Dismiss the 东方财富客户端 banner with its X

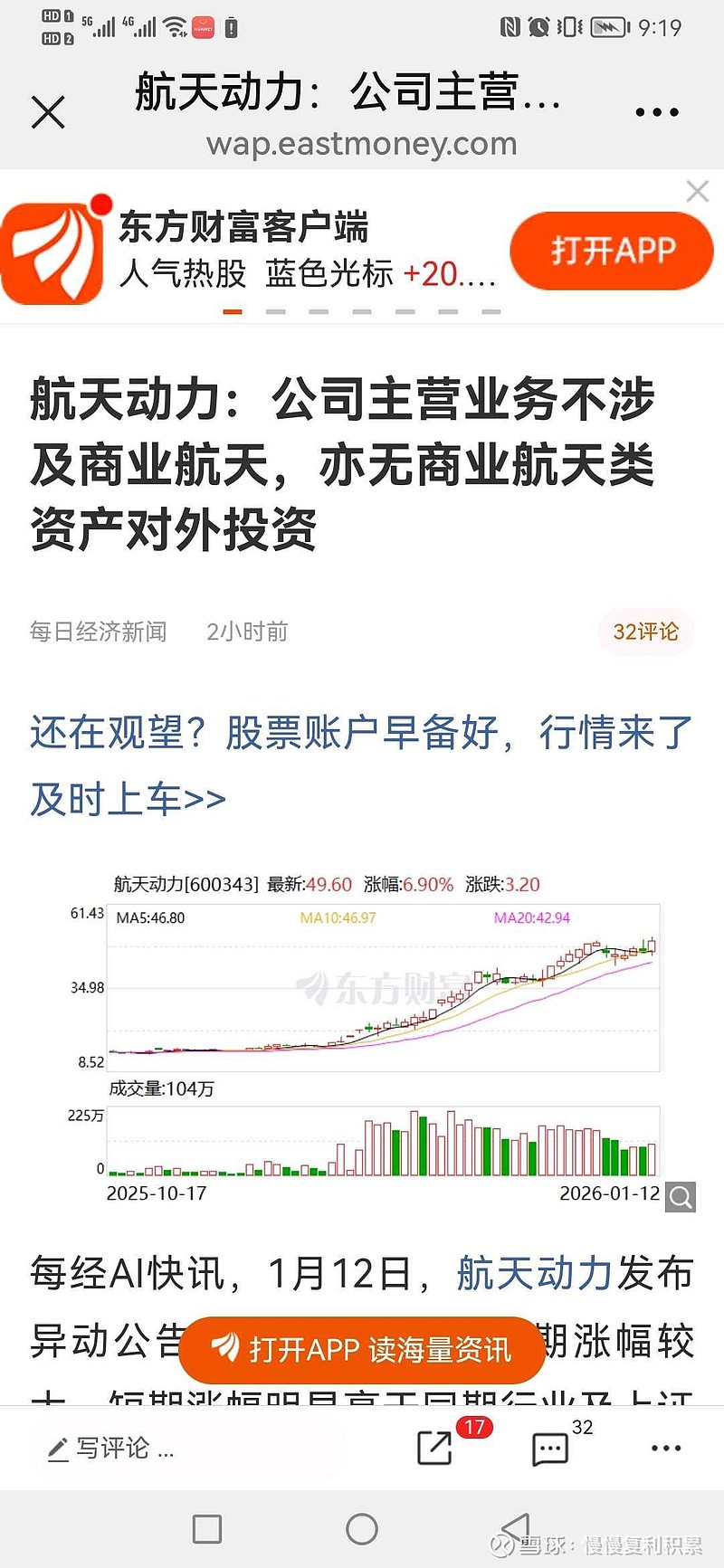tap(697, 192)
